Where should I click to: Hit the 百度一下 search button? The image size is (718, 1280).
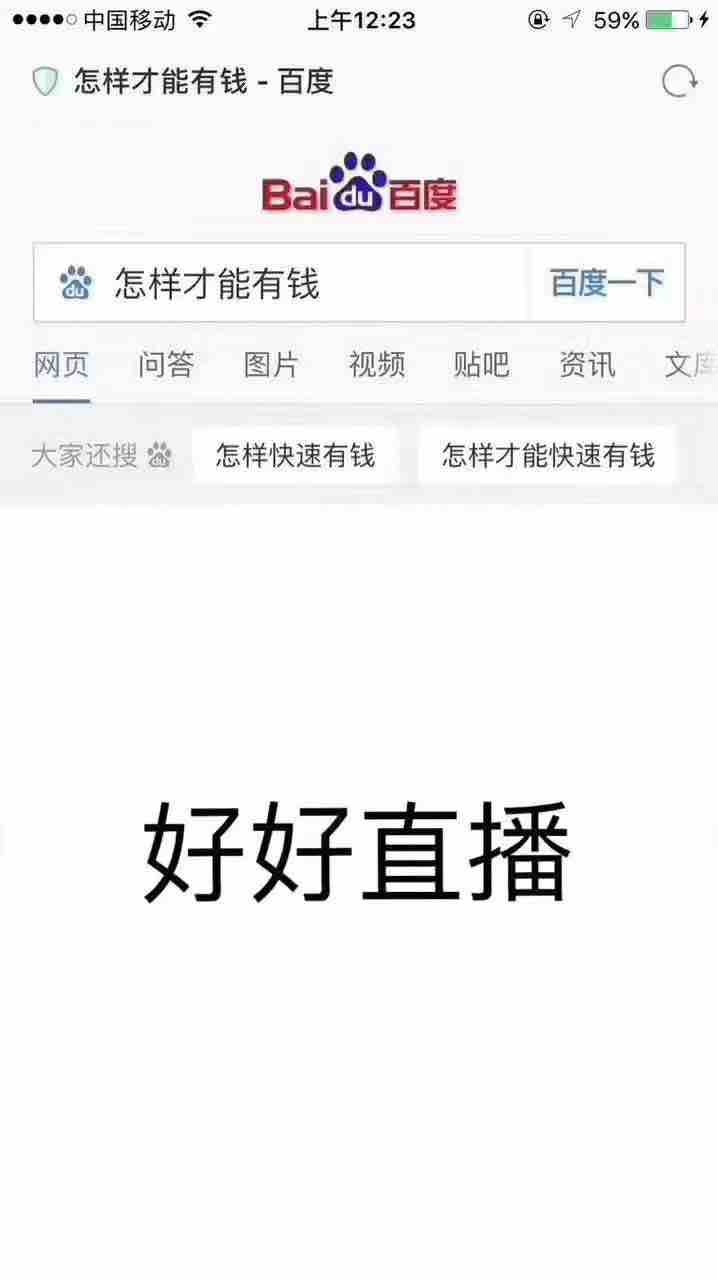point(607,284)
